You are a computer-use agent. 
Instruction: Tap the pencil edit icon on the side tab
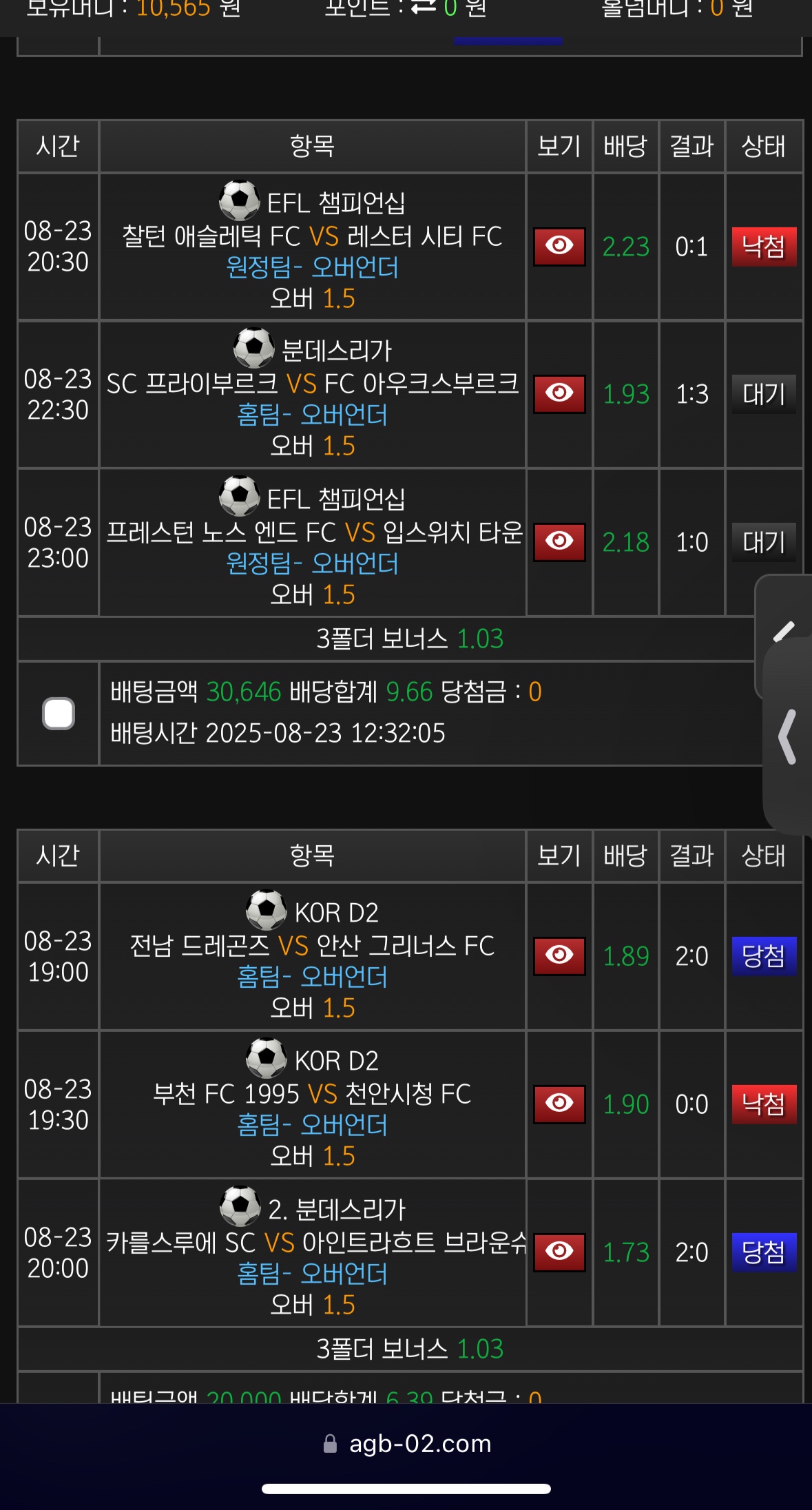(x=784, y=630)
